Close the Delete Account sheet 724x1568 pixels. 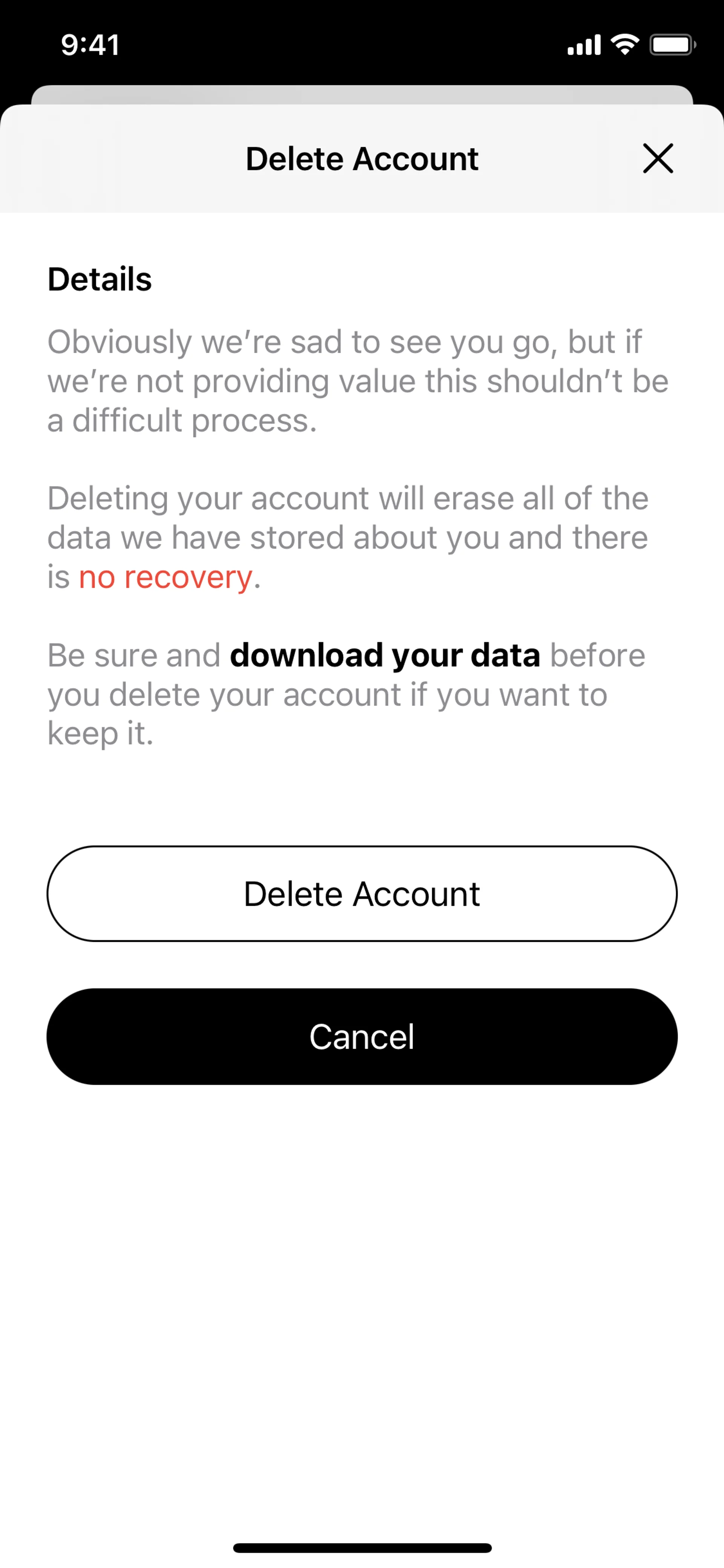pyautogui.click(x=658, y=158)
